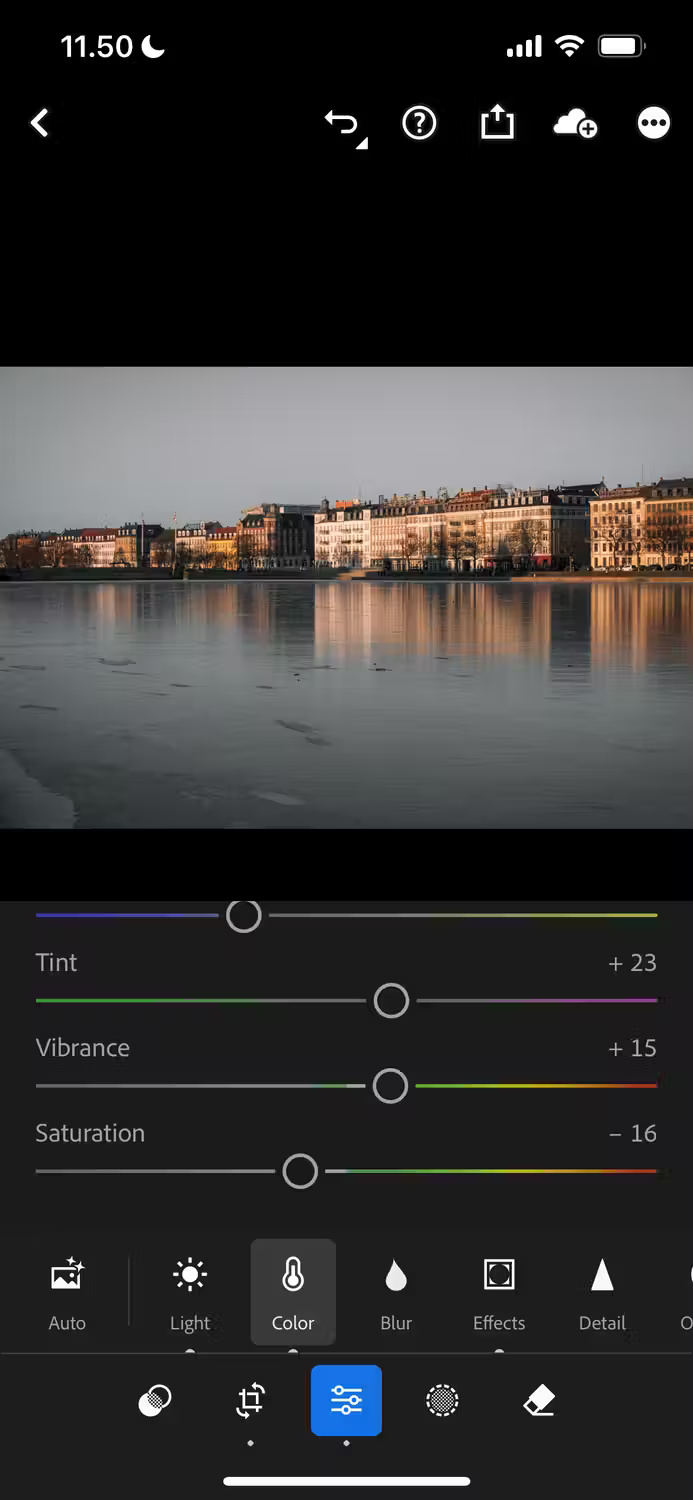
Task: Open the masking dotted circle tool
Action: pos(442,1401)
